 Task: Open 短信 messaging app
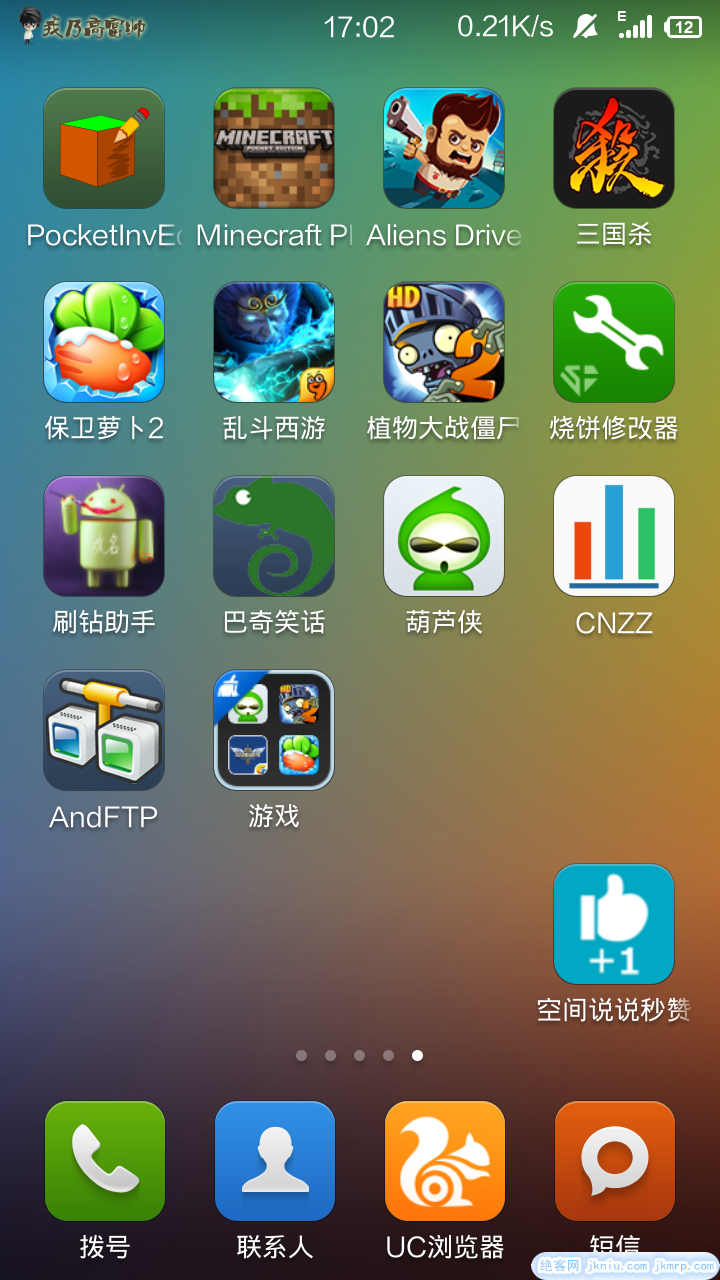click(614, 1161)
